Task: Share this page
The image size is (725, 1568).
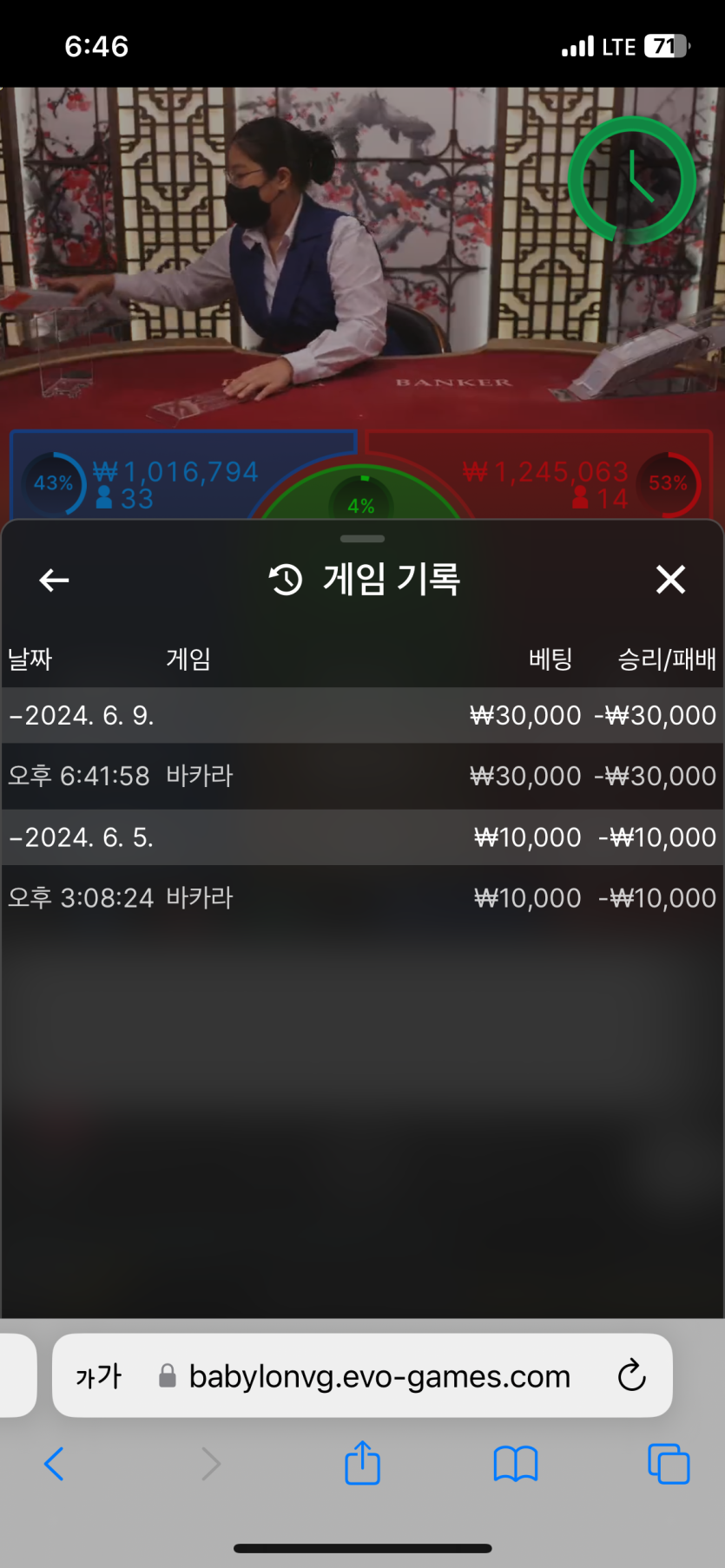Action: (x=362, y=1463)
